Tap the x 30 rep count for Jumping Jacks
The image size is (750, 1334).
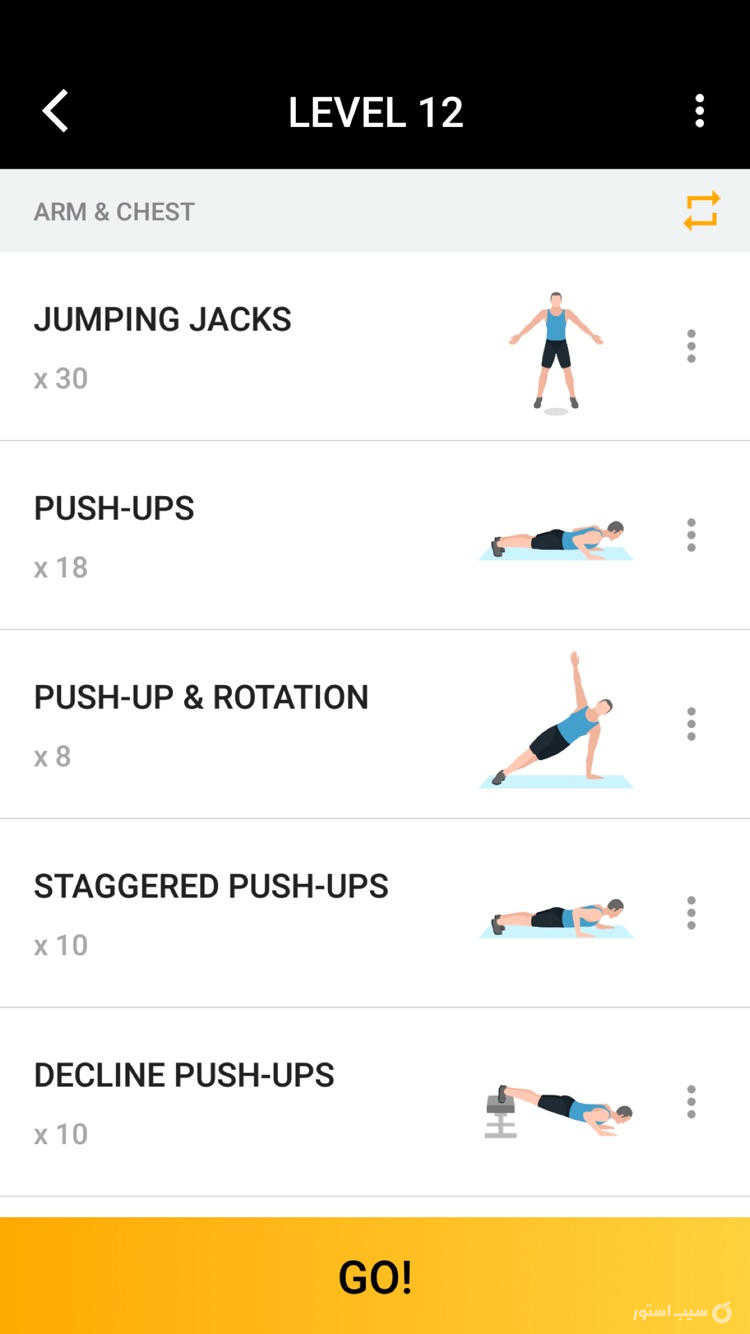(60, 378)
